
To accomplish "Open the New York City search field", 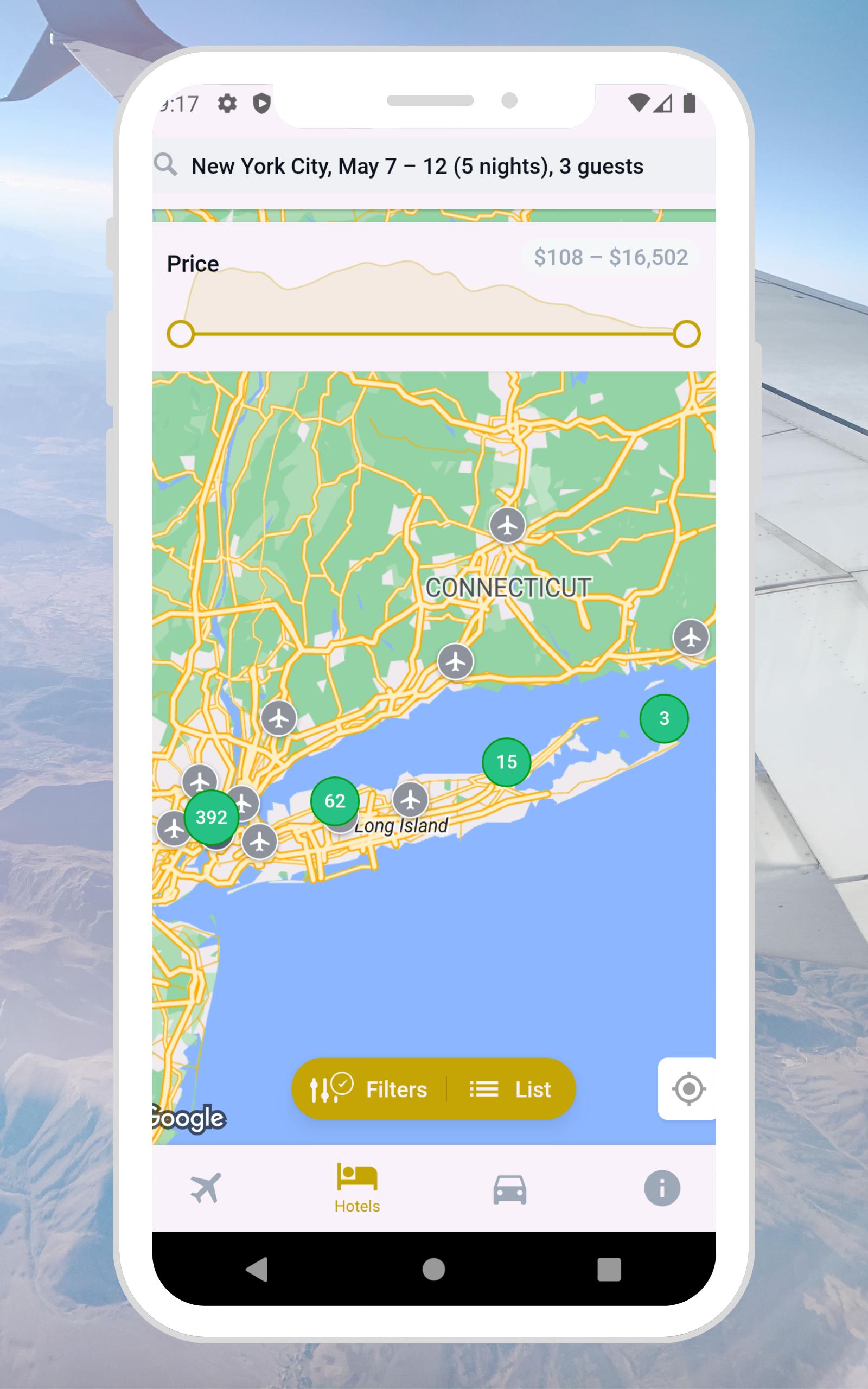I will coord(434,166).
